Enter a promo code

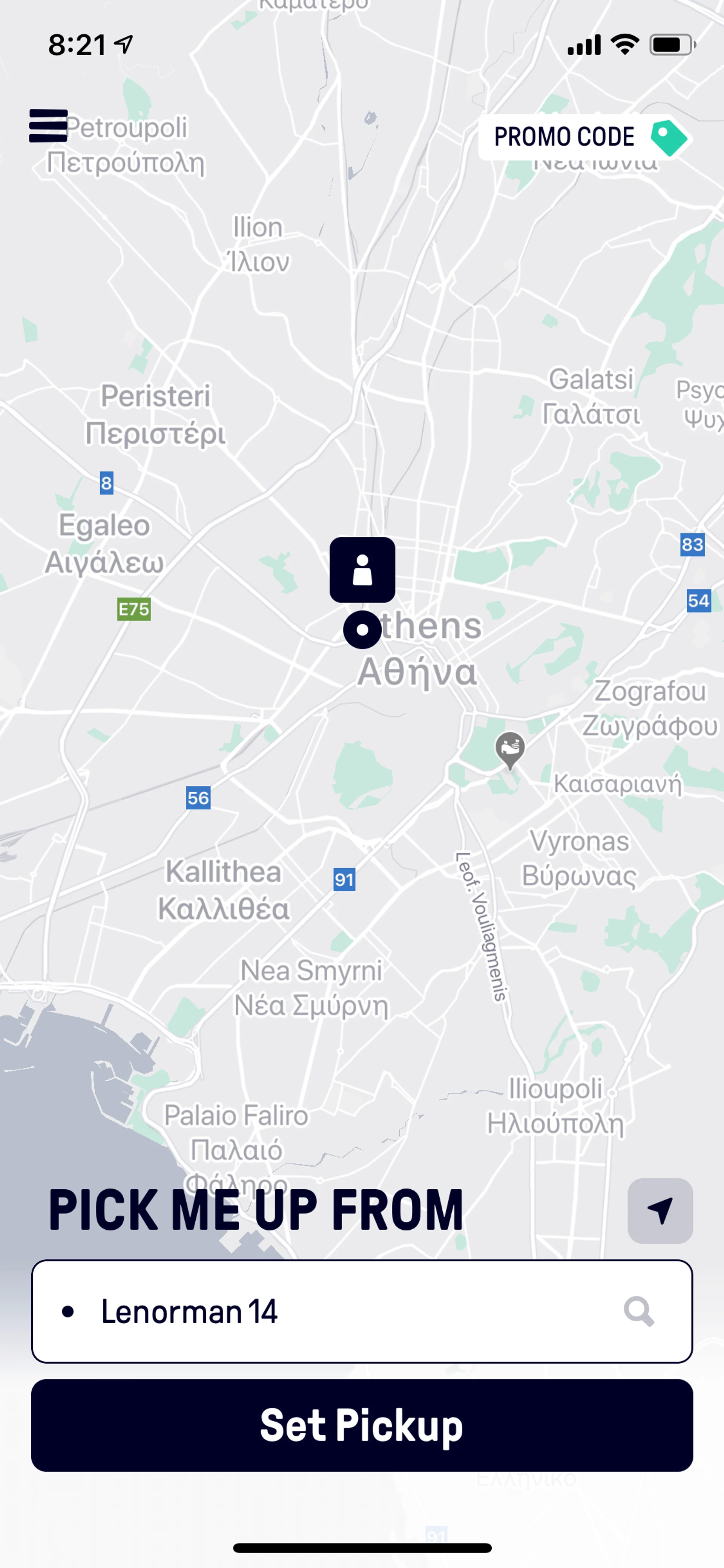tap(584, 137)
